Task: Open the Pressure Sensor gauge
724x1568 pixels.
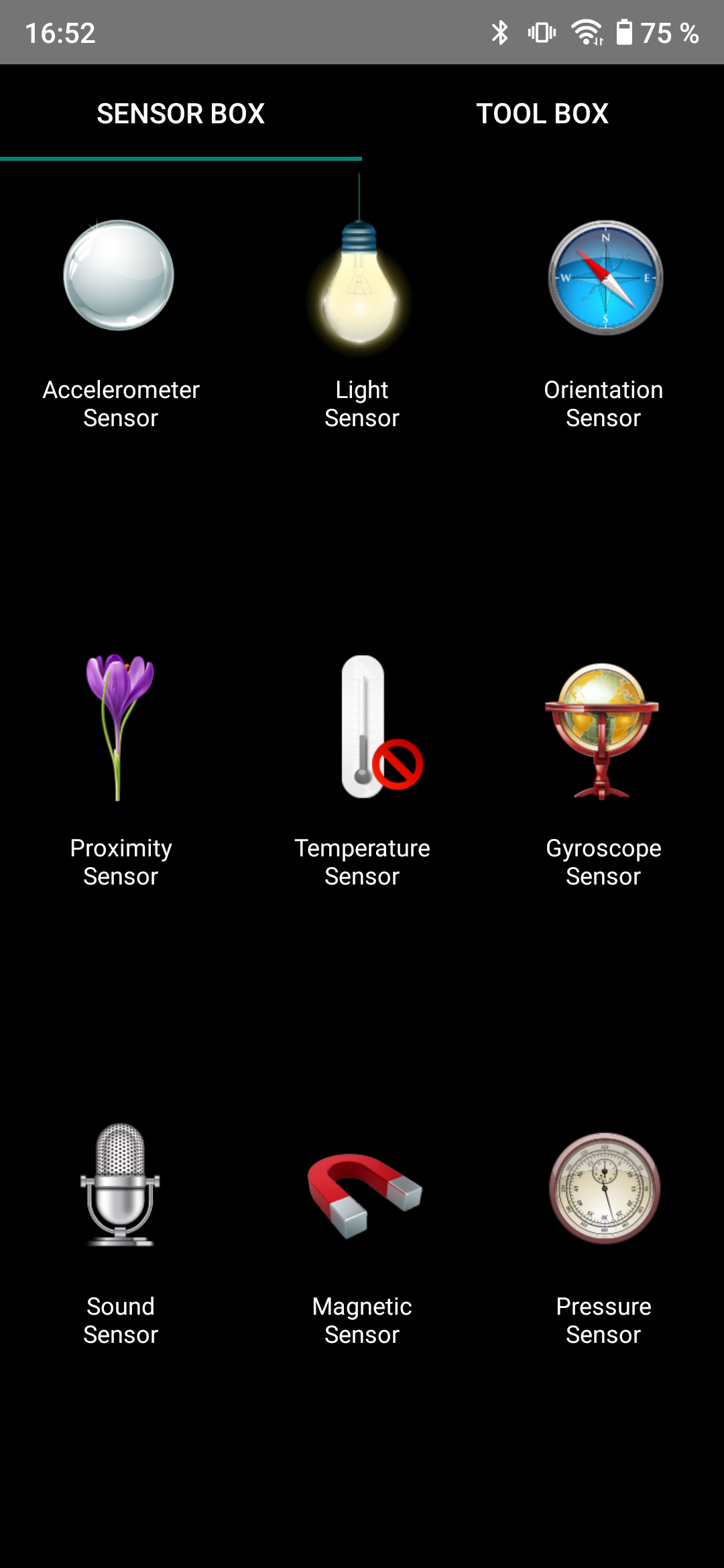Action: click(605, 1187)
